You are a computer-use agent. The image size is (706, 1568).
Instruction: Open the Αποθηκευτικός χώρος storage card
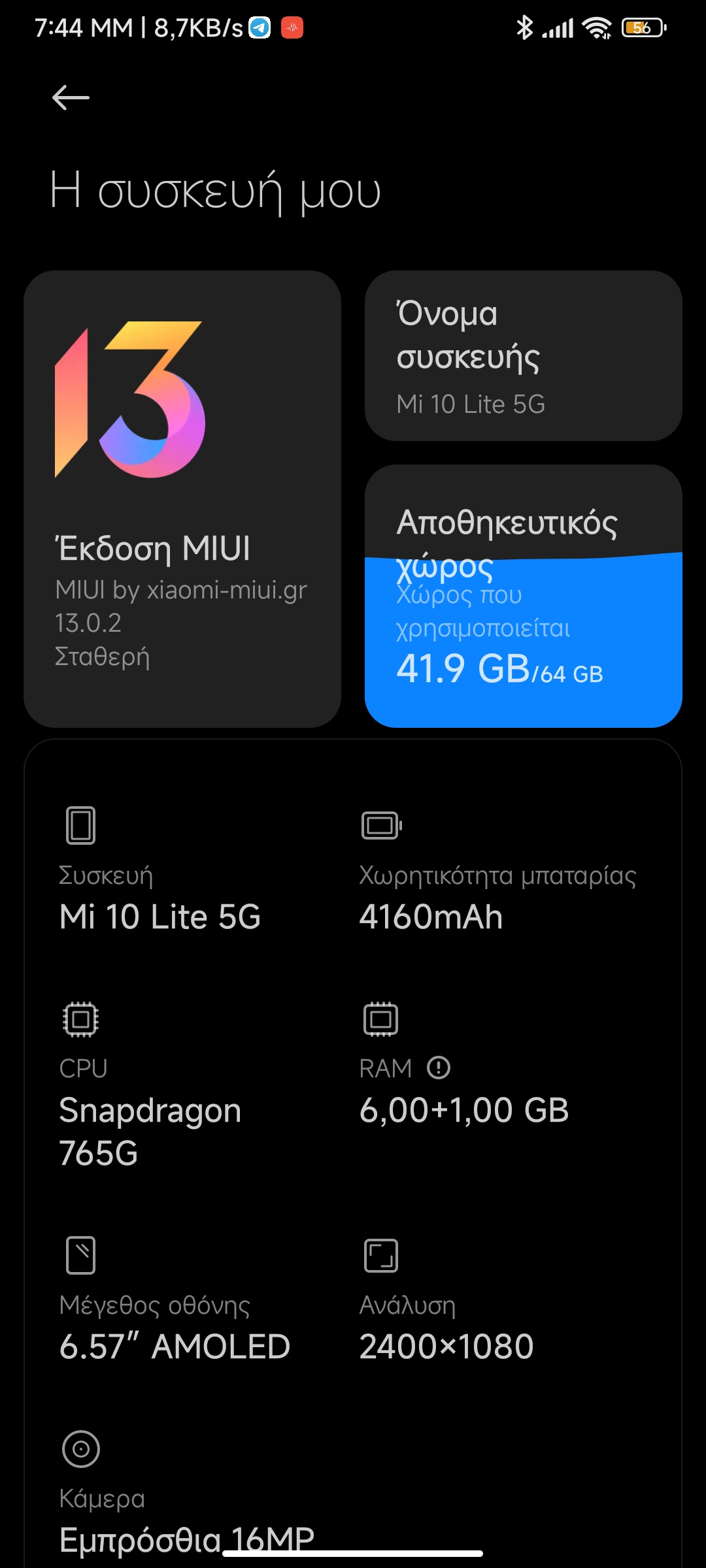point(523,596)
